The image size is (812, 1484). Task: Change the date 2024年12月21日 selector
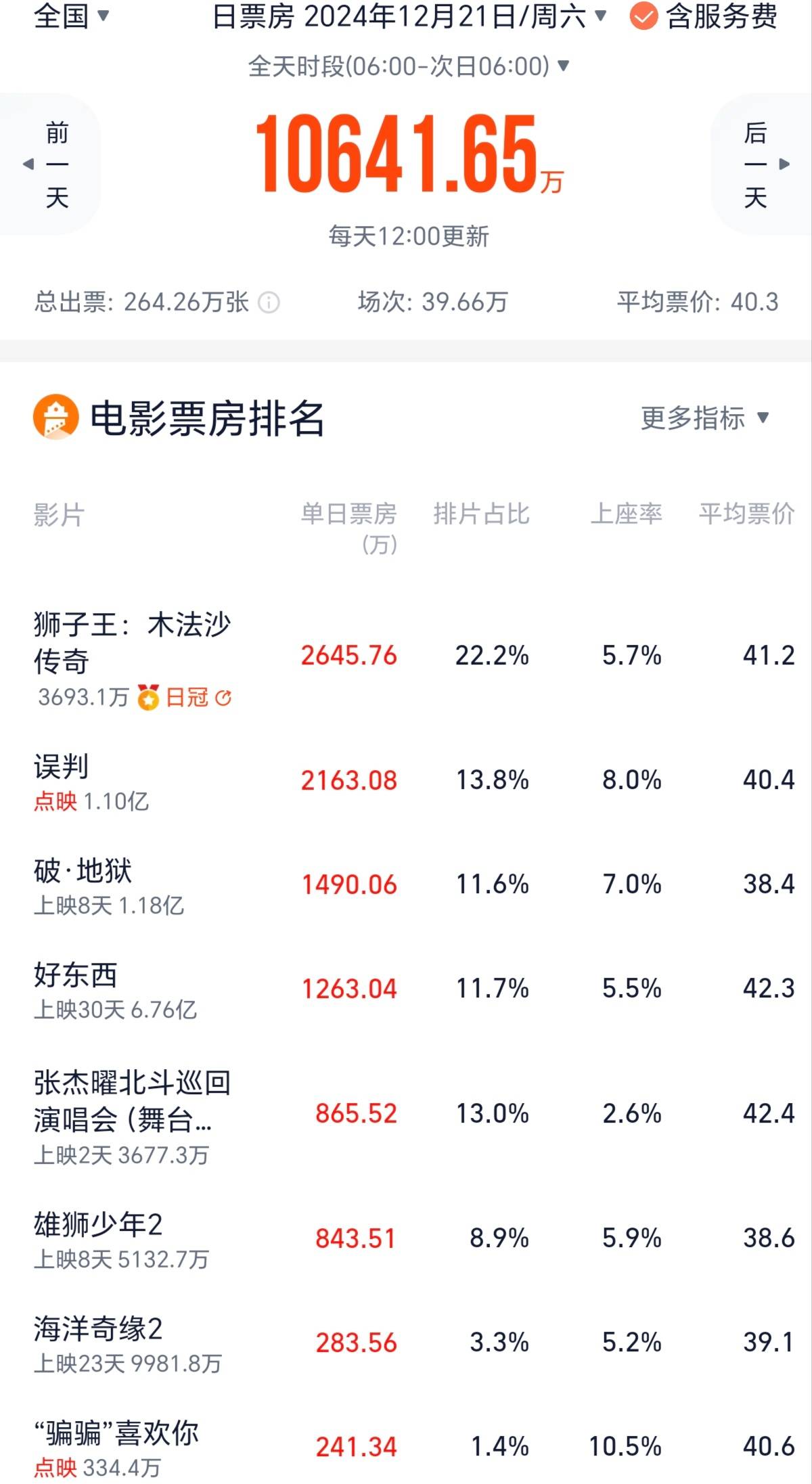tap(409, 16)
